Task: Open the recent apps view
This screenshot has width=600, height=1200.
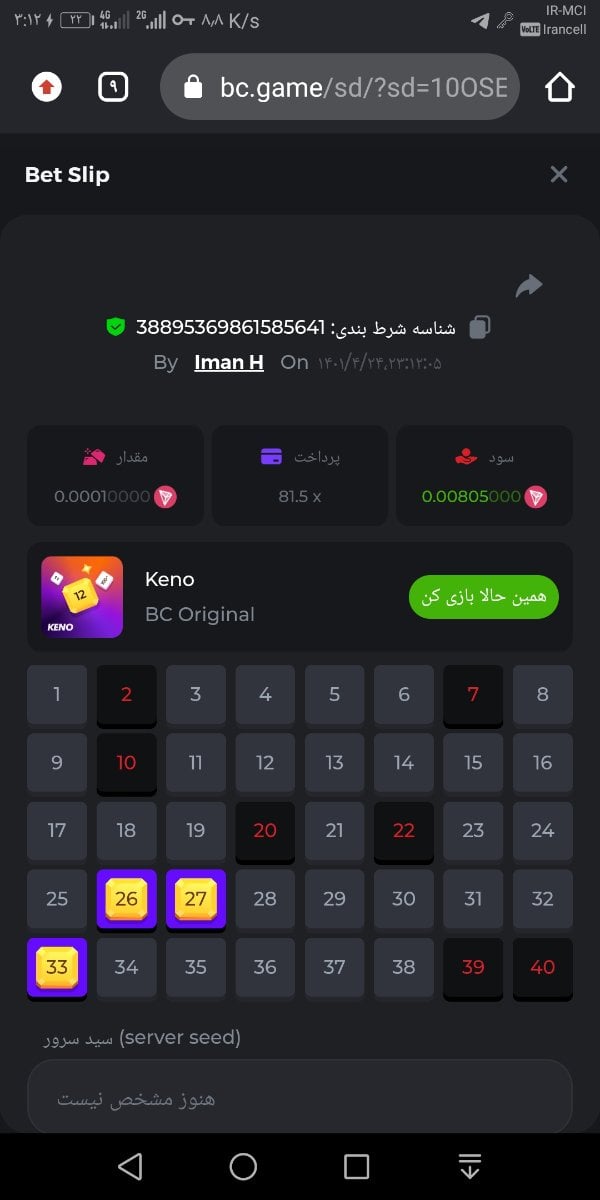Action: click(x=356, y=1166)
